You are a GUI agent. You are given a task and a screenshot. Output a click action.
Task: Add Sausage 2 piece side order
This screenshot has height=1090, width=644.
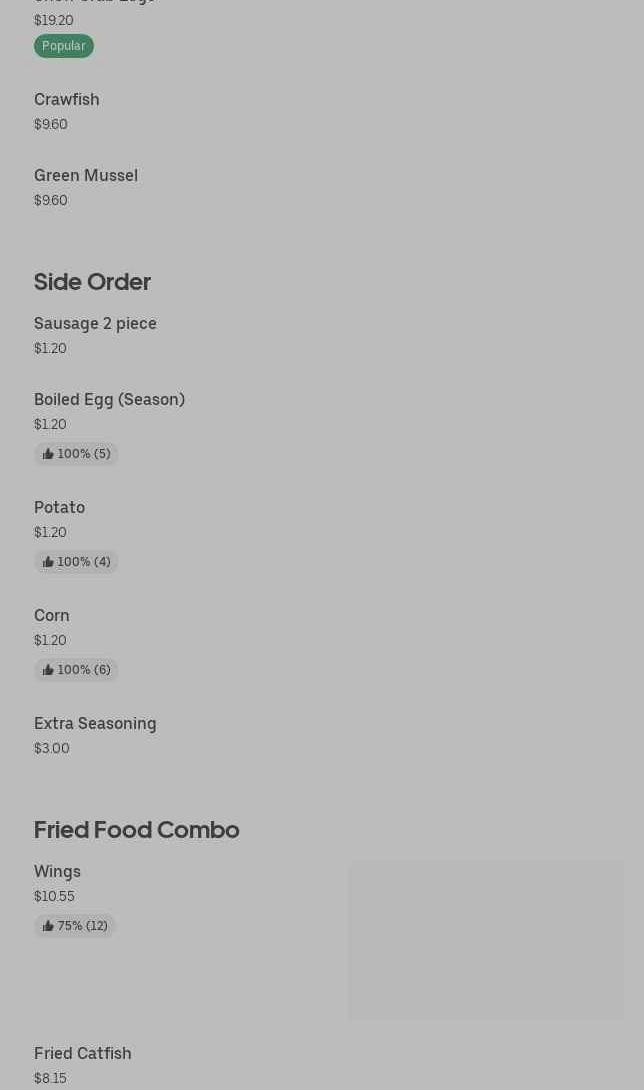(95, 324)
